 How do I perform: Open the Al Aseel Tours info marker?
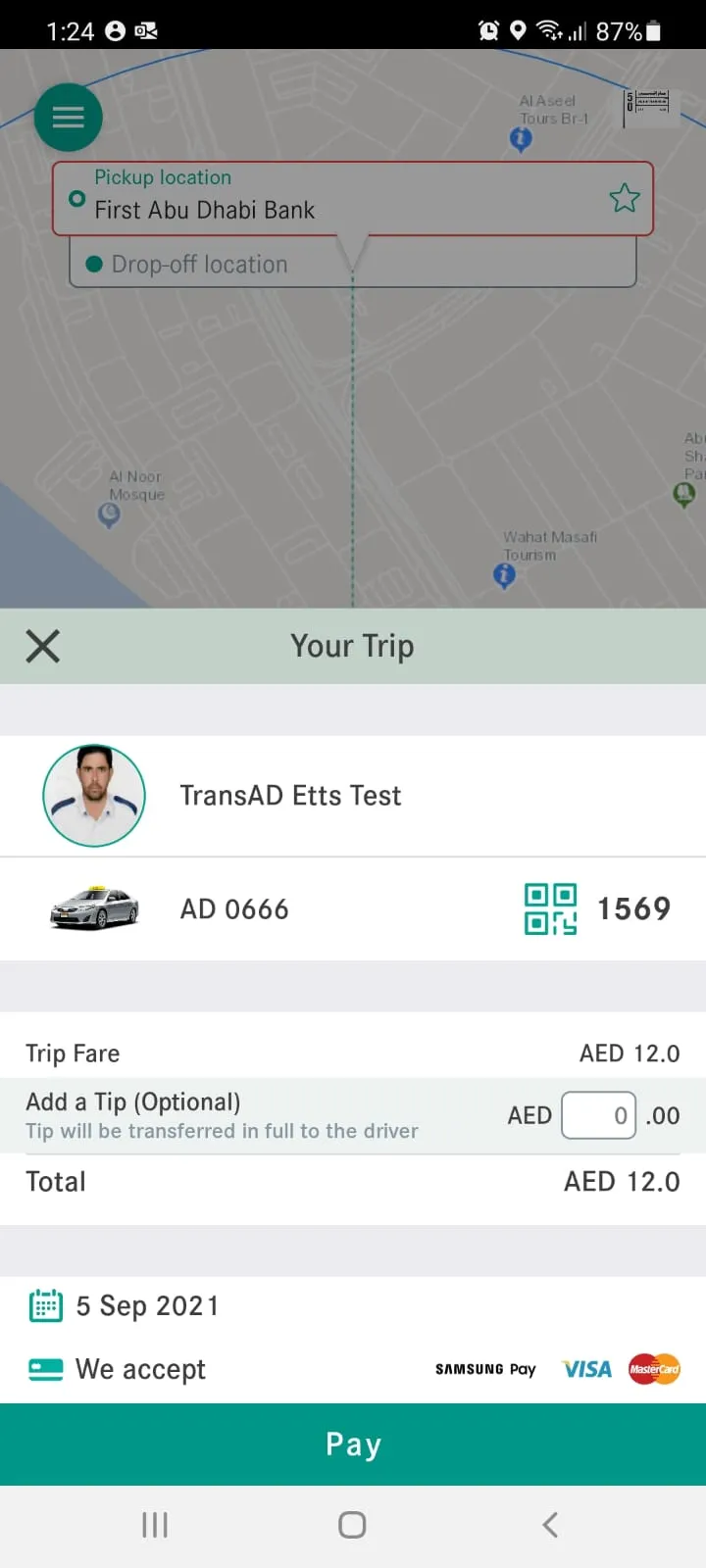(521, 139)
